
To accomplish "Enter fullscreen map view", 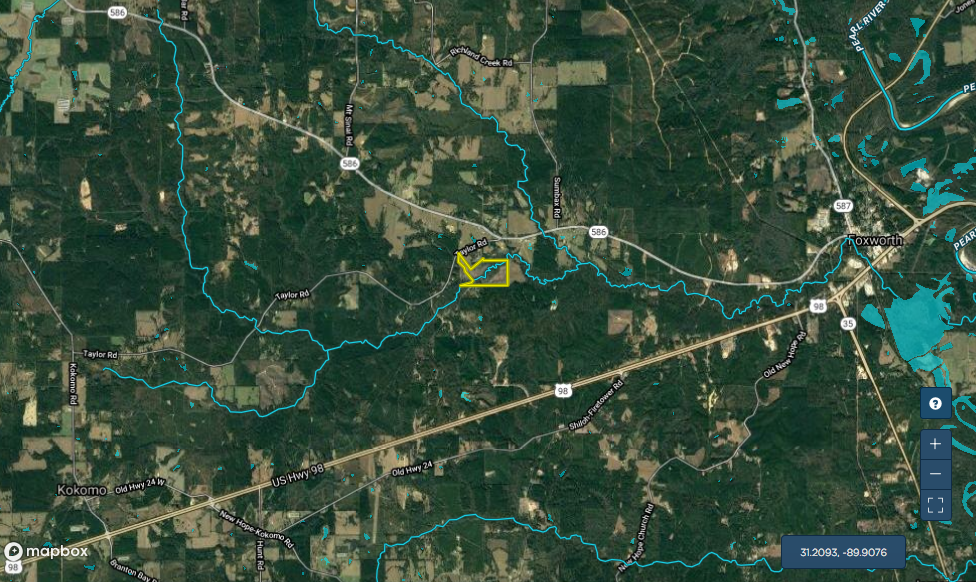I will click(x=935, y=505).
